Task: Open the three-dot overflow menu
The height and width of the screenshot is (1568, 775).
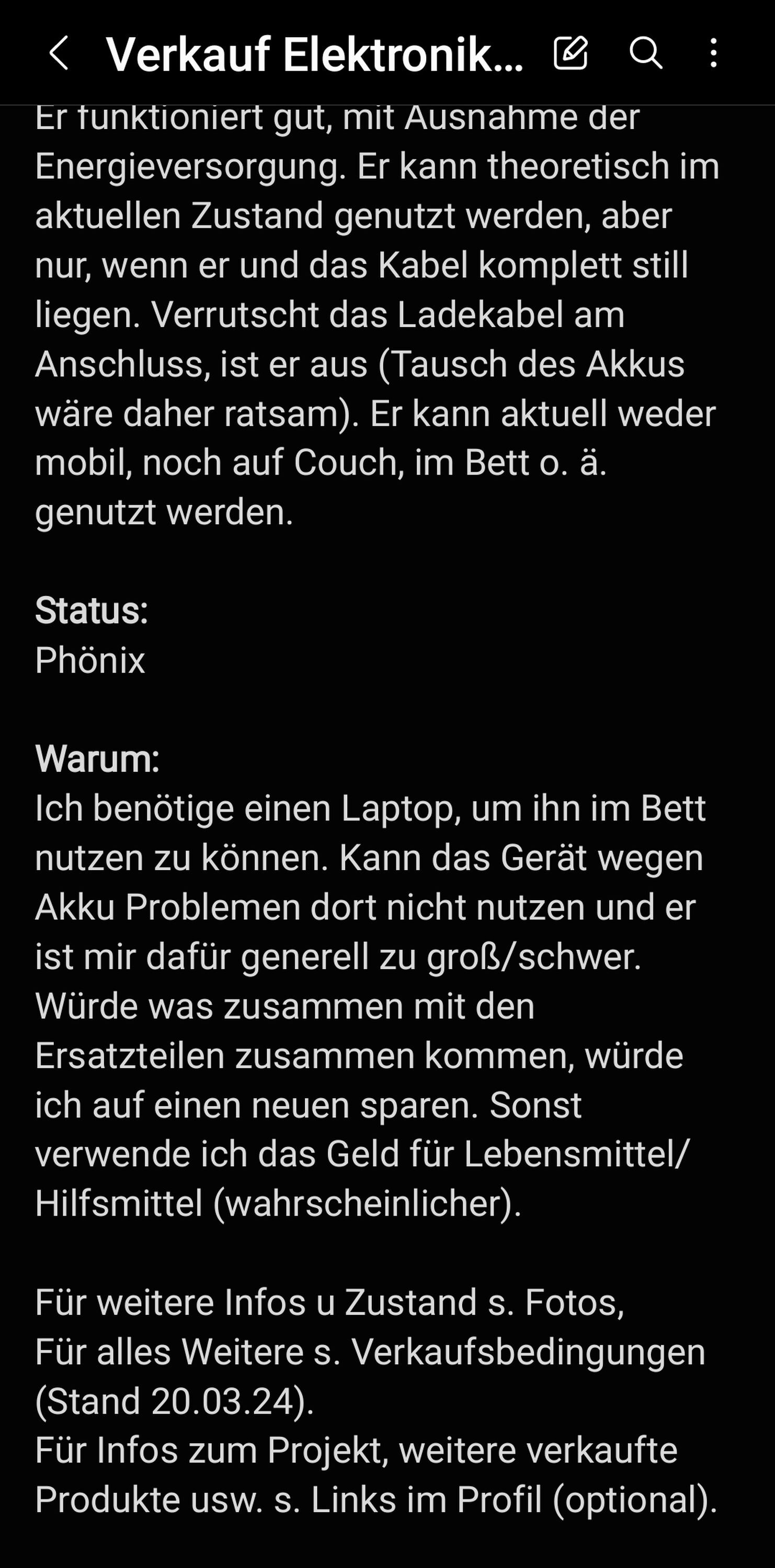Action: coord(713,52)
